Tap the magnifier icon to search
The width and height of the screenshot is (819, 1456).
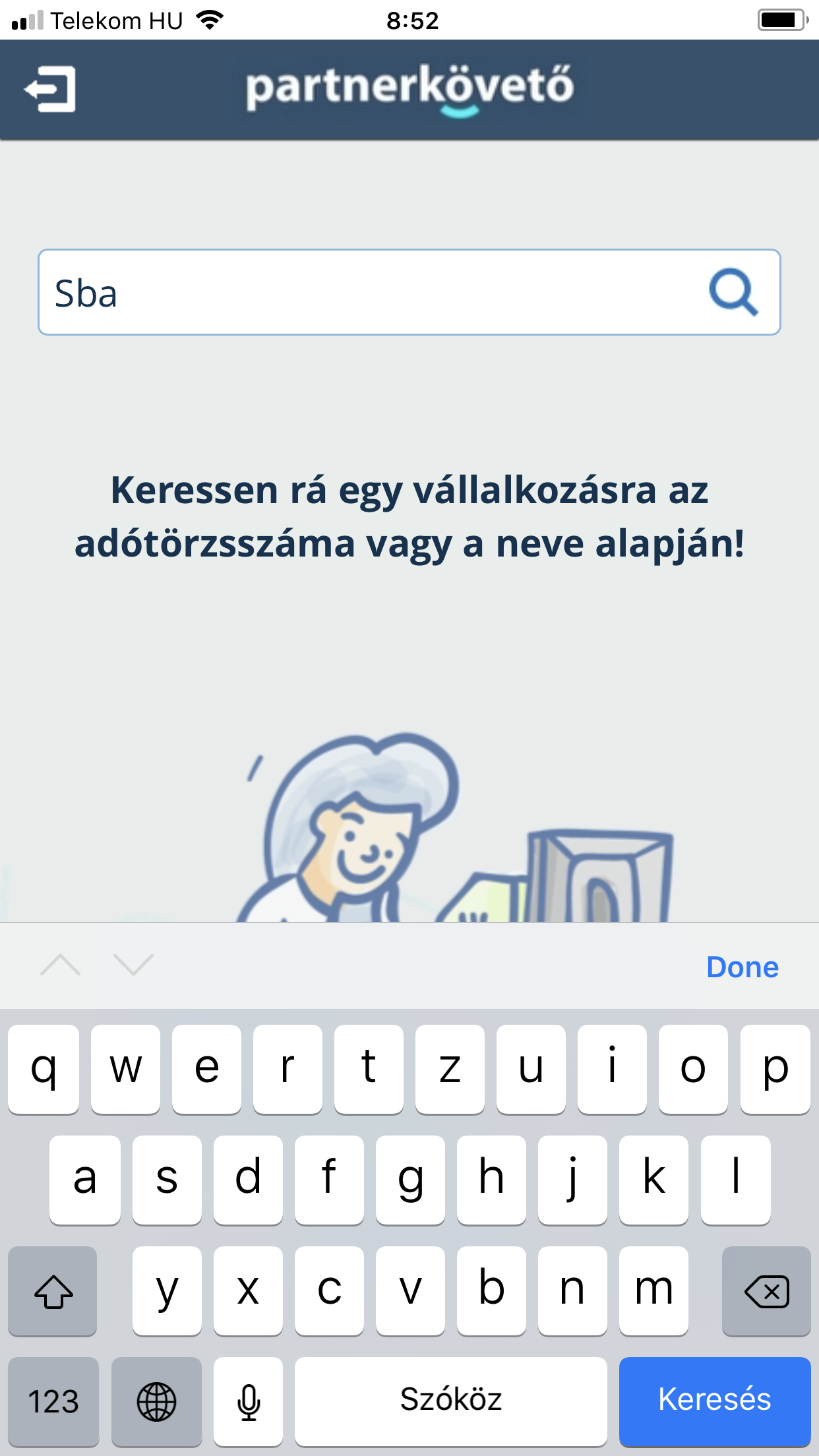click(733, 292)
